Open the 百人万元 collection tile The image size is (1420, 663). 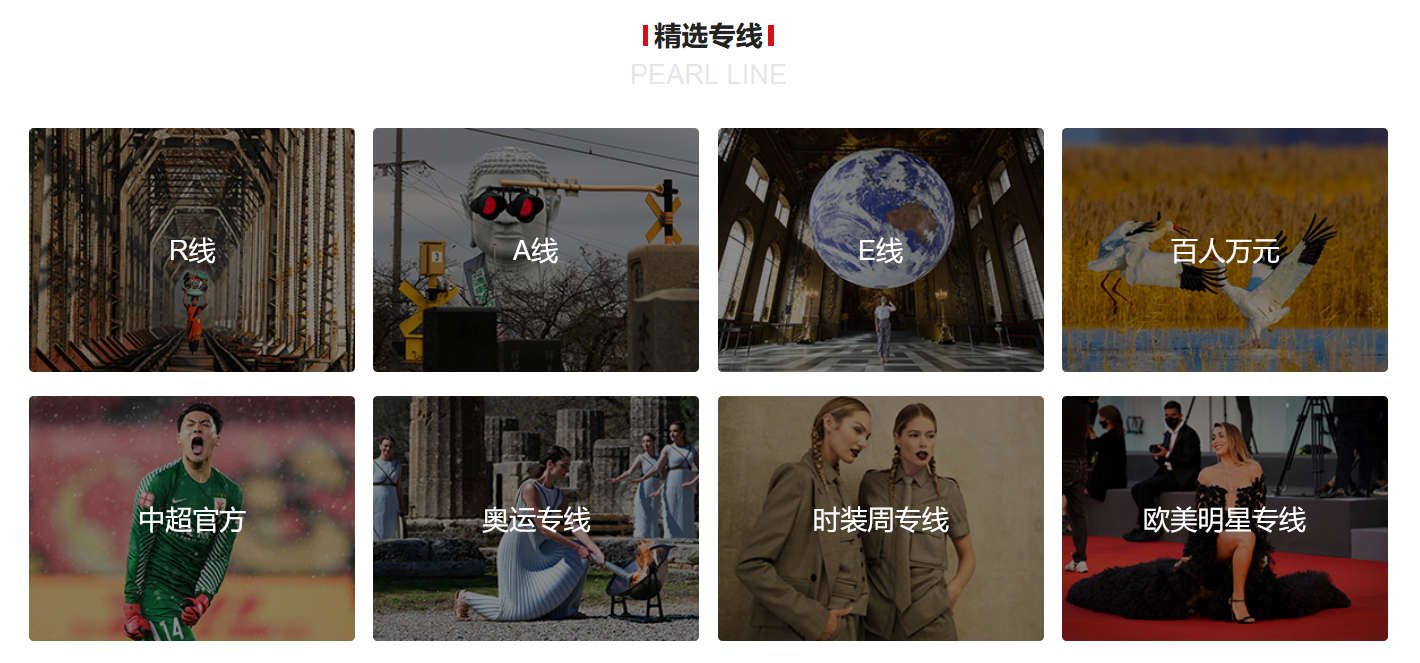[1224, 250]
